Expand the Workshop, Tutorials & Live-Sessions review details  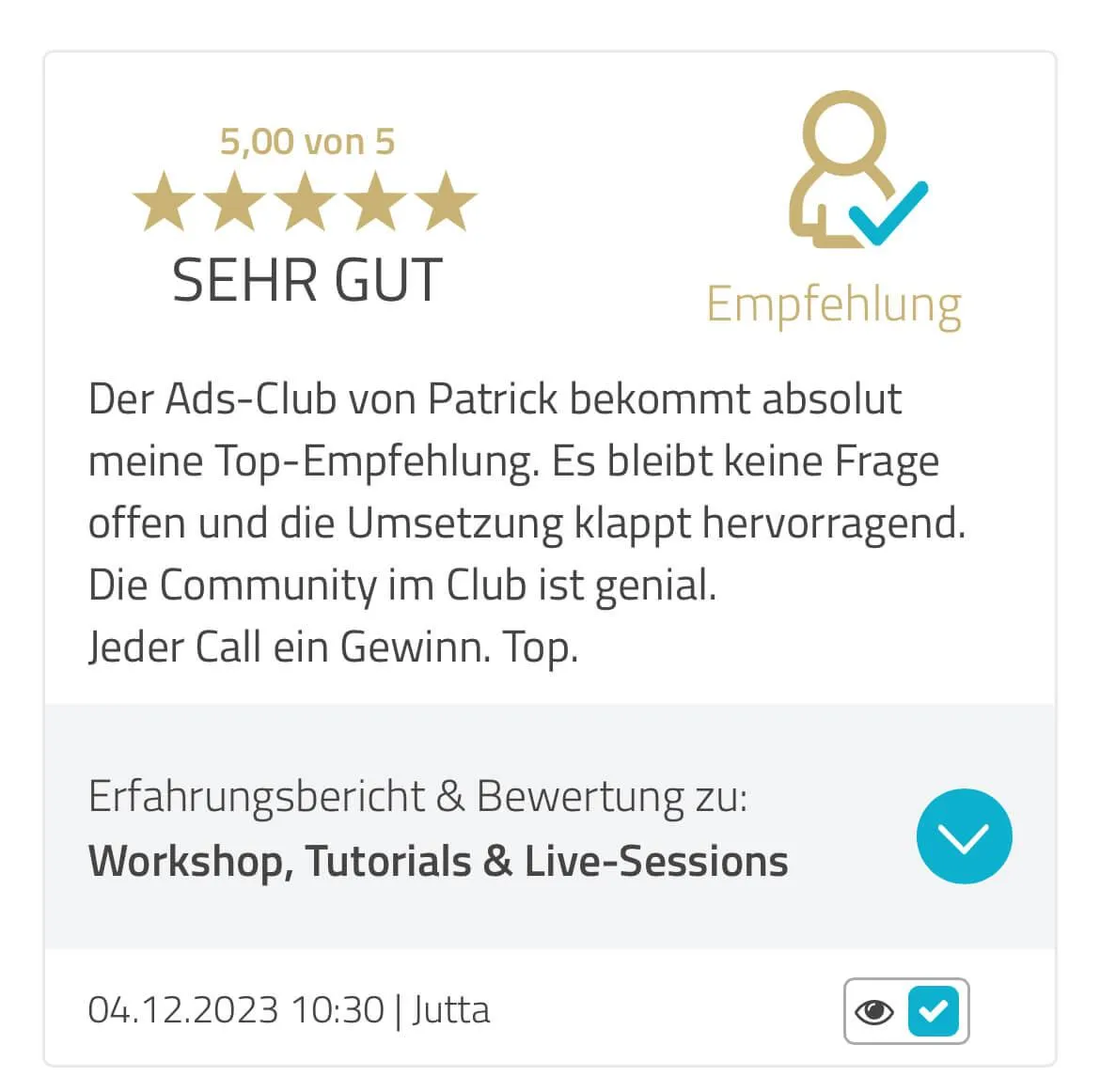point(964,835)
